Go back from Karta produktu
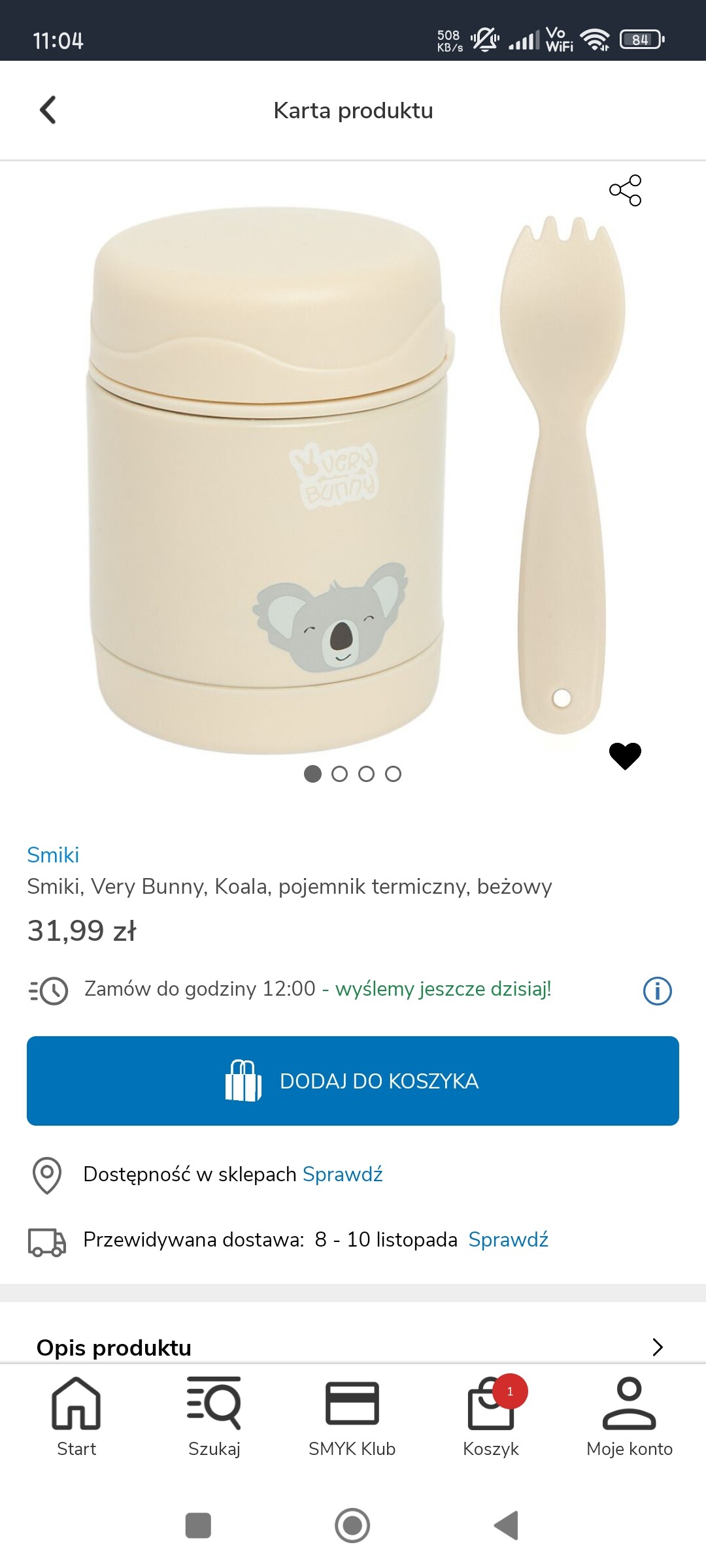Screen dimensions: 706x1568 [48, 110]
